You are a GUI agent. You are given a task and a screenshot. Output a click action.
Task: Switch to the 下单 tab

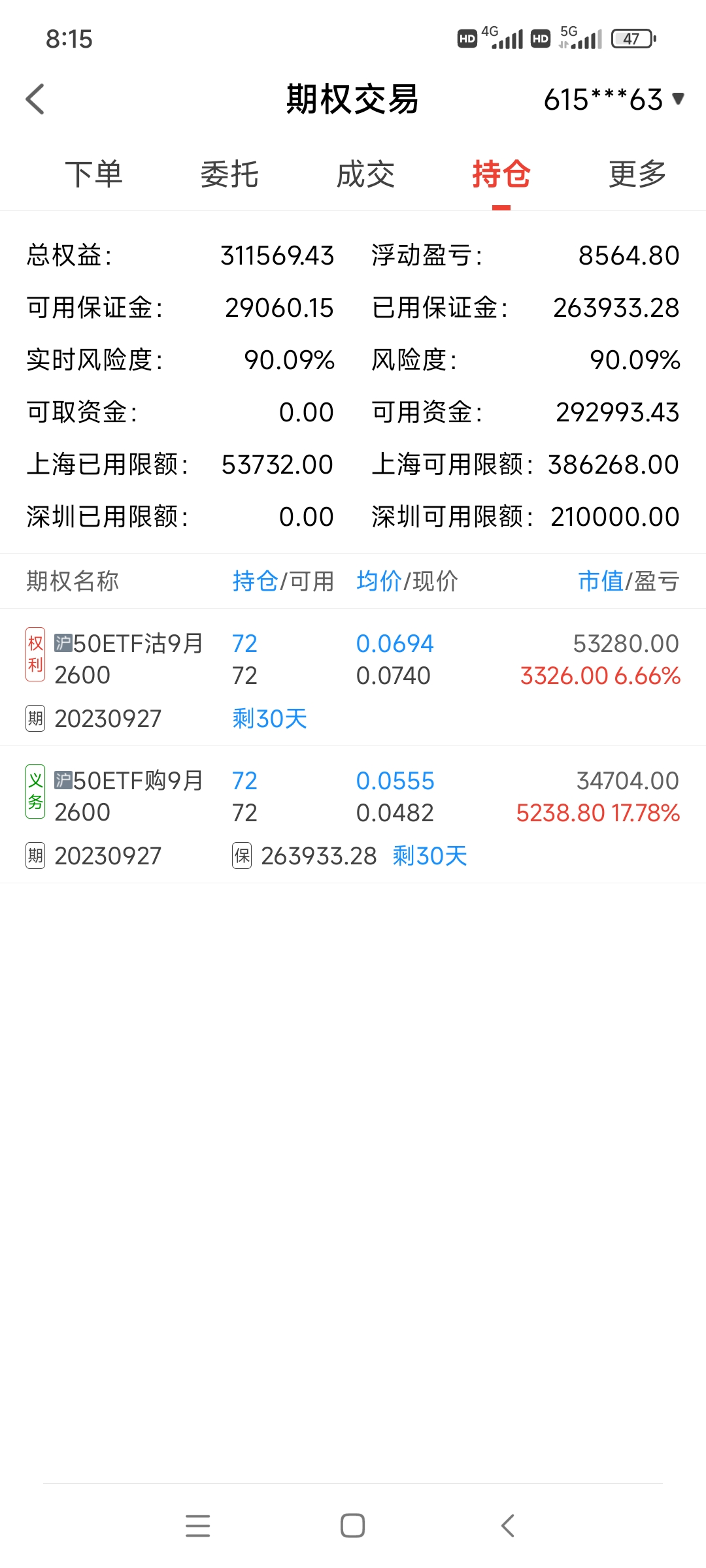[94, 174]
